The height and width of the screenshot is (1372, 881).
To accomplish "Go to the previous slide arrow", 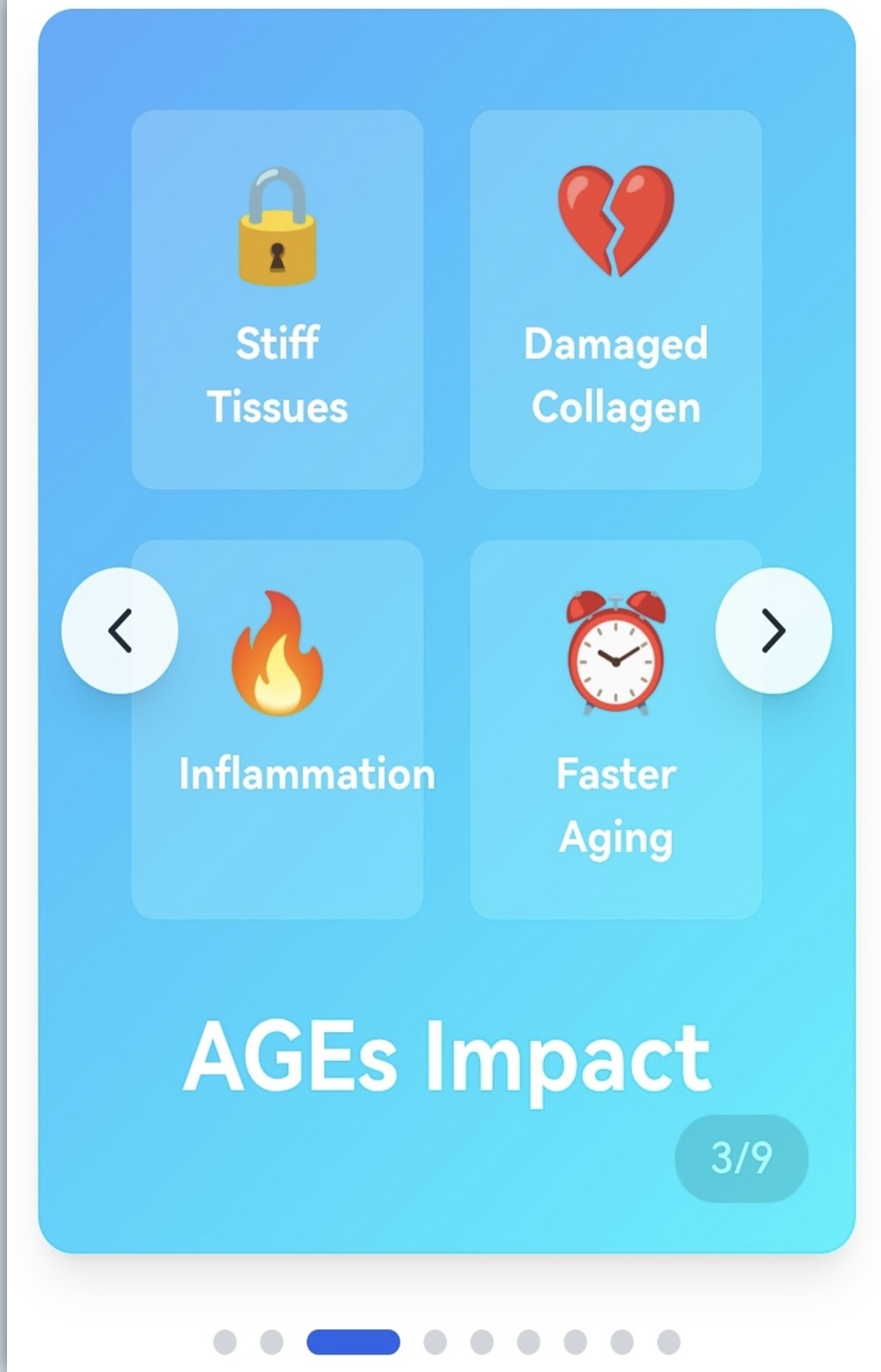I will (120, 630).
